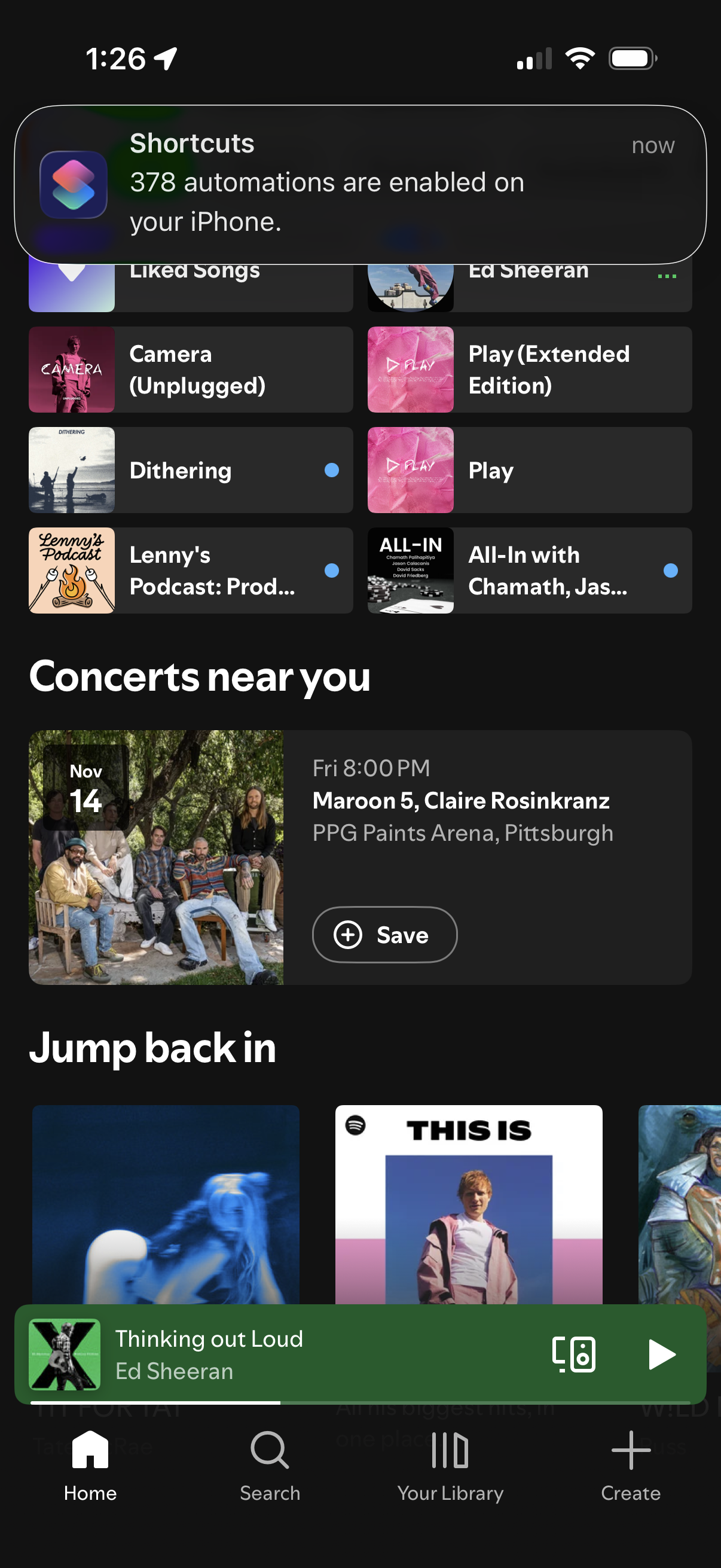Tap the location arrow next to the clock
The height and width of the screenshot is (1568, 721).
click(165, 58)
